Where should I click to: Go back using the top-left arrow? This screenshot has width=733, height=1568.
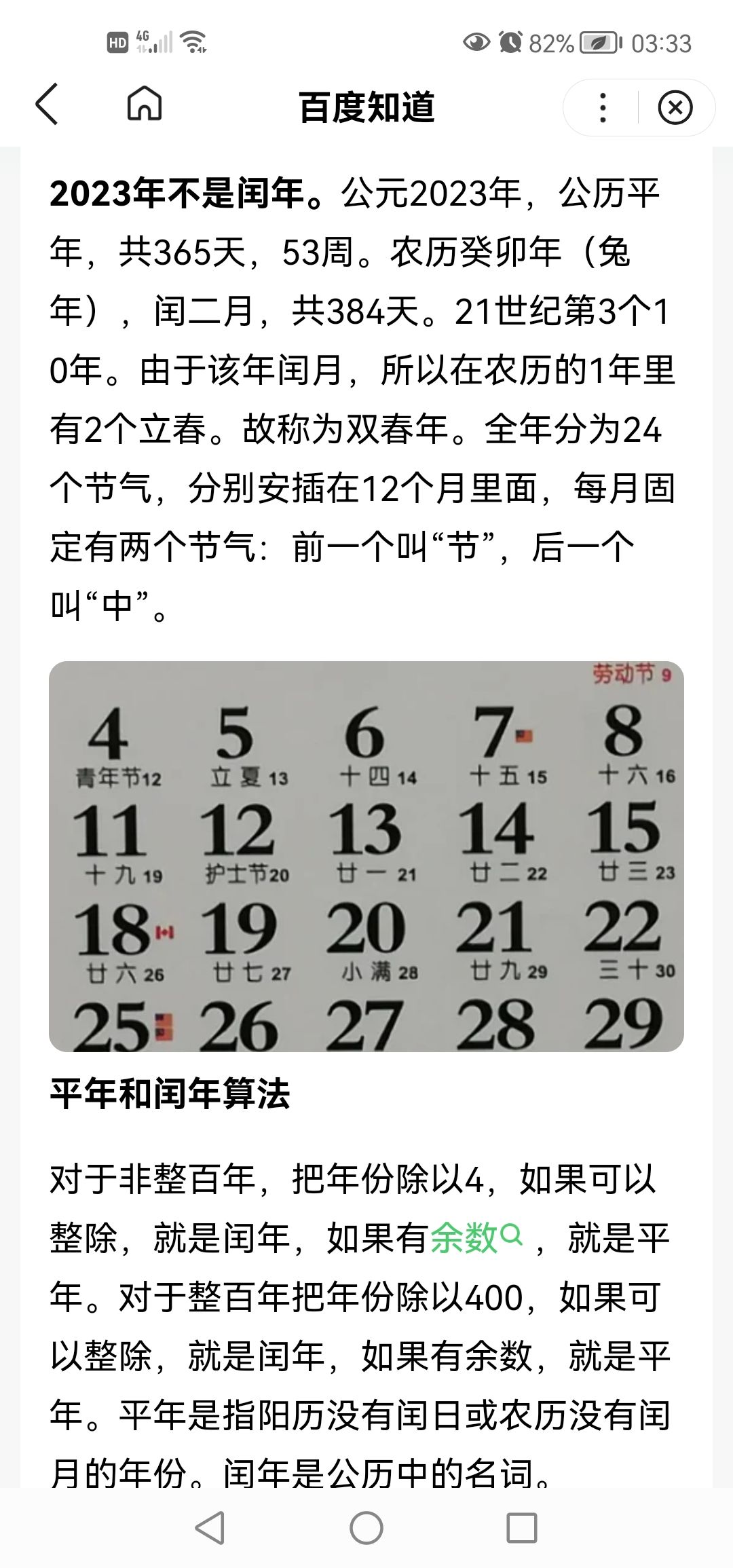[48, 105]
